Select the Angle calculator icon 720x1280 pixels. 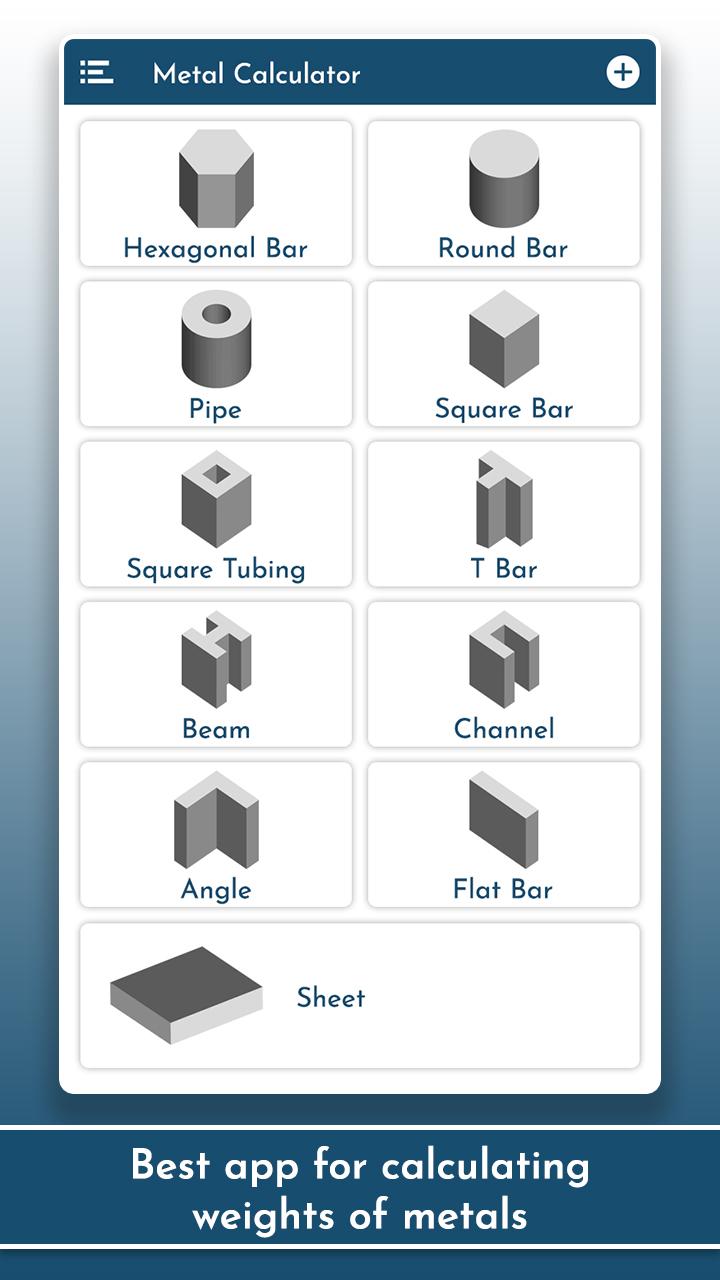pyautogui.click(x=216, y=820)
